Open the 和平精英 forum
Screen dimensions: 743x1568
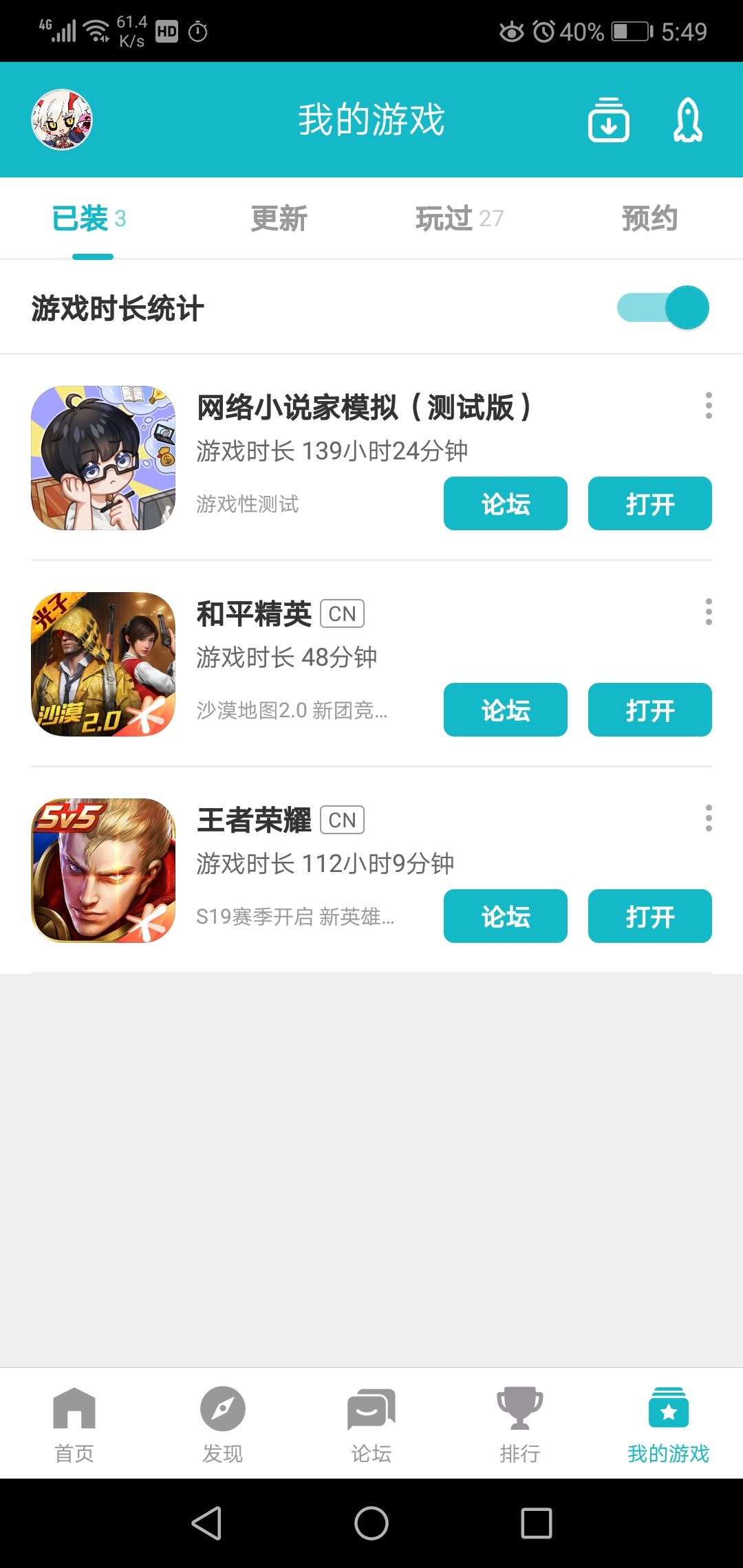pos(505,710)
